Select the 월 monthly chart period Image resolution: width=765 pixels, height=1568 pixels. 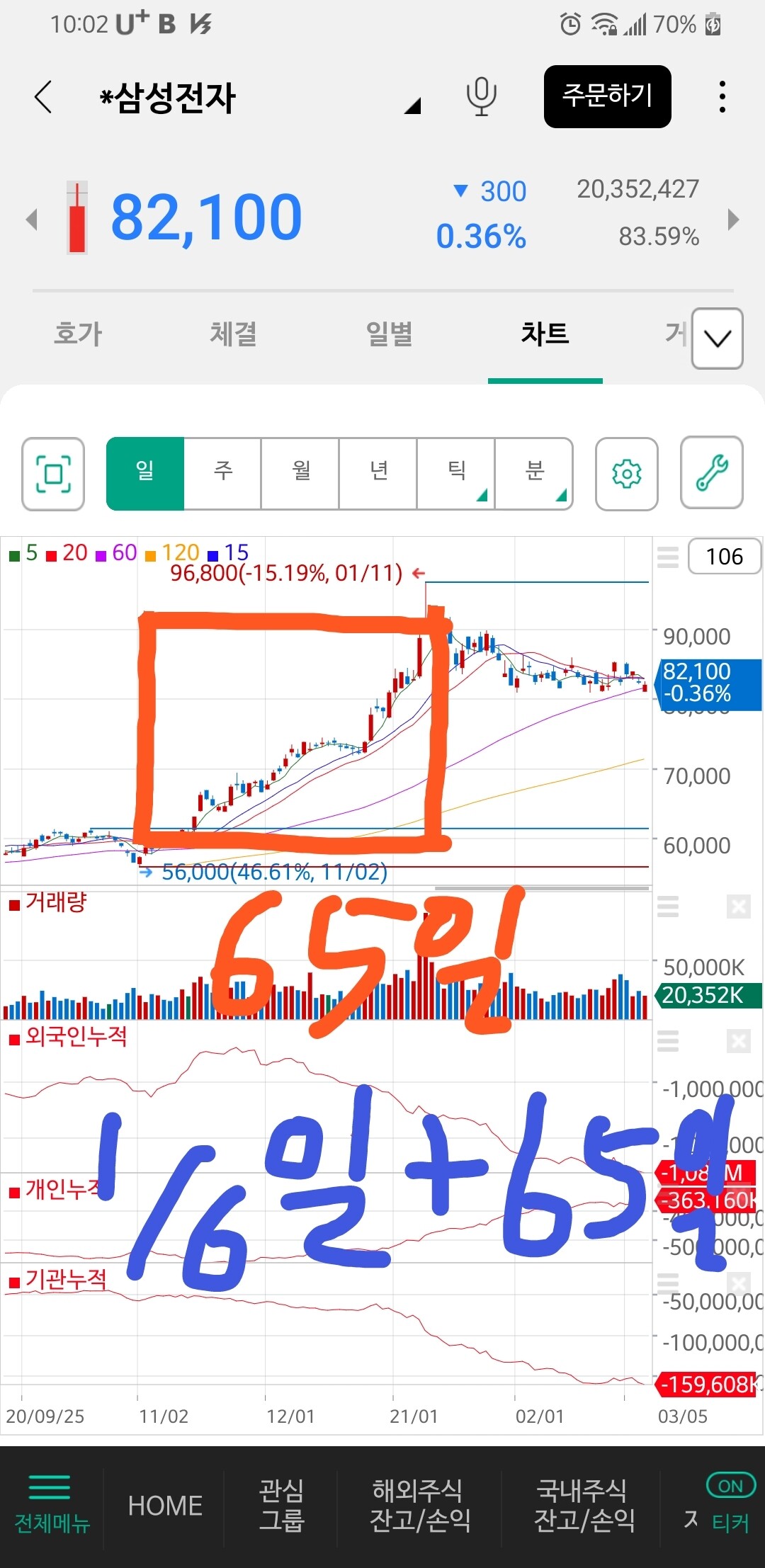300,474
